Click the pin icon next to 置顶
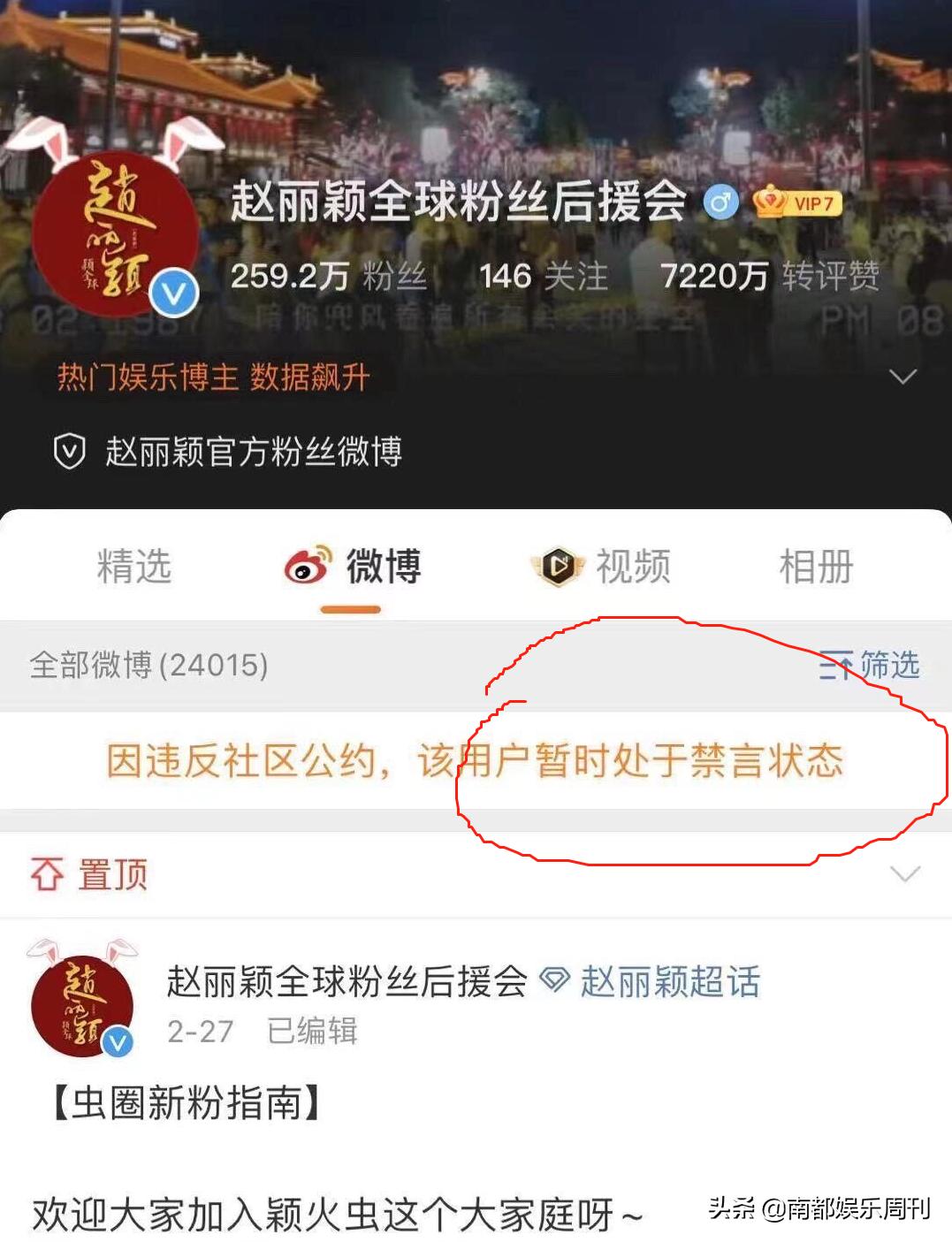Image resolution: width=952 pixels, height=1242 pixels. (x=49, y=874)
